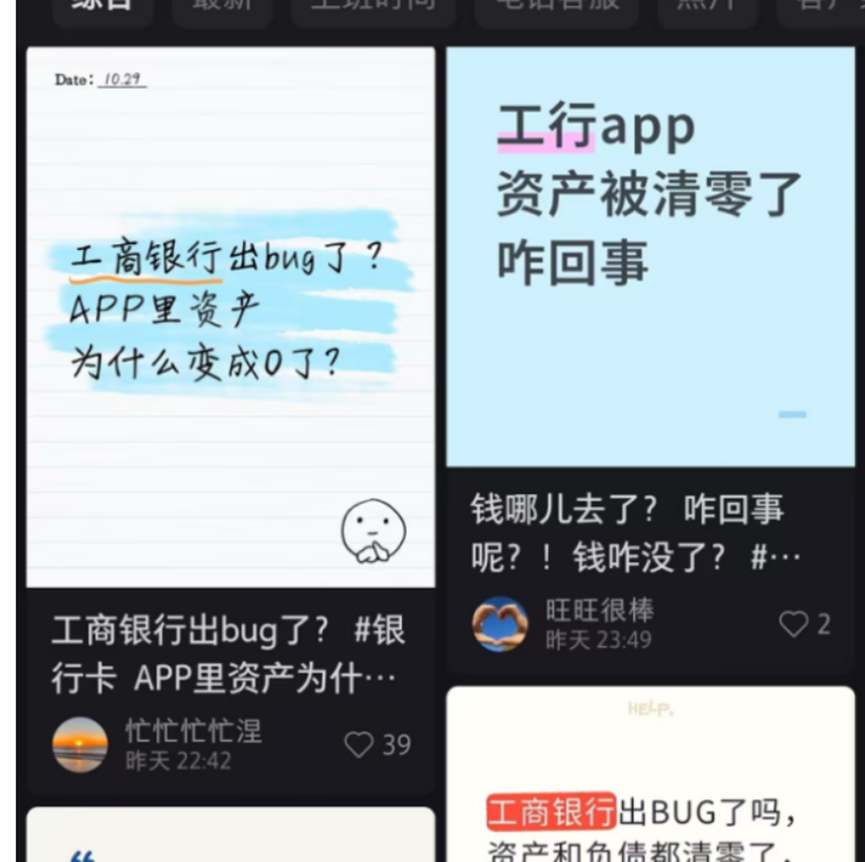865x862 pixels.
Task: Like the post by 忙忙忙忙涅
Action: [359, 745]
